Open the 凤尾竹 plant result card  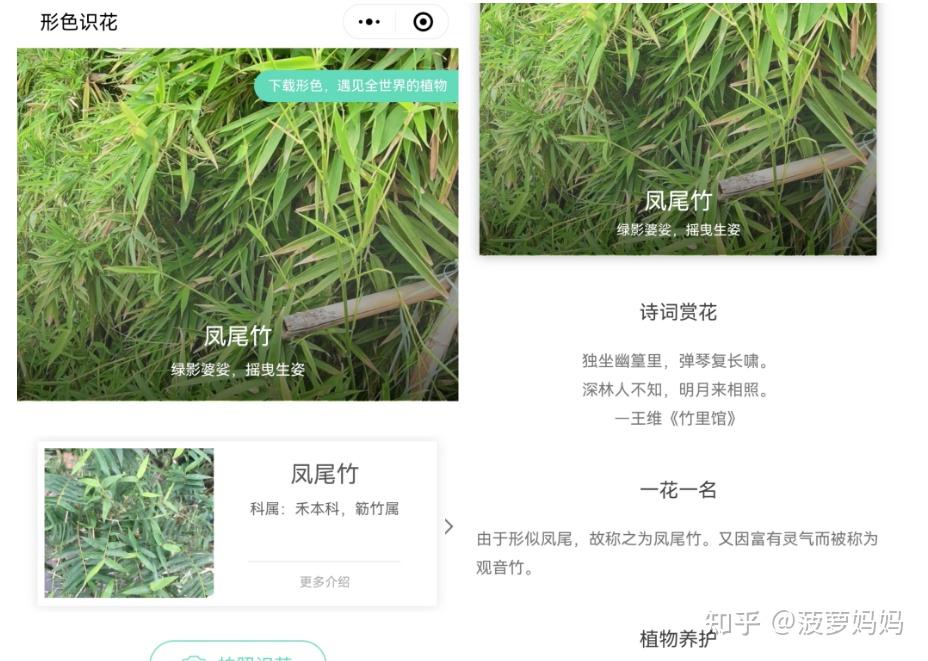coord(237,523)
